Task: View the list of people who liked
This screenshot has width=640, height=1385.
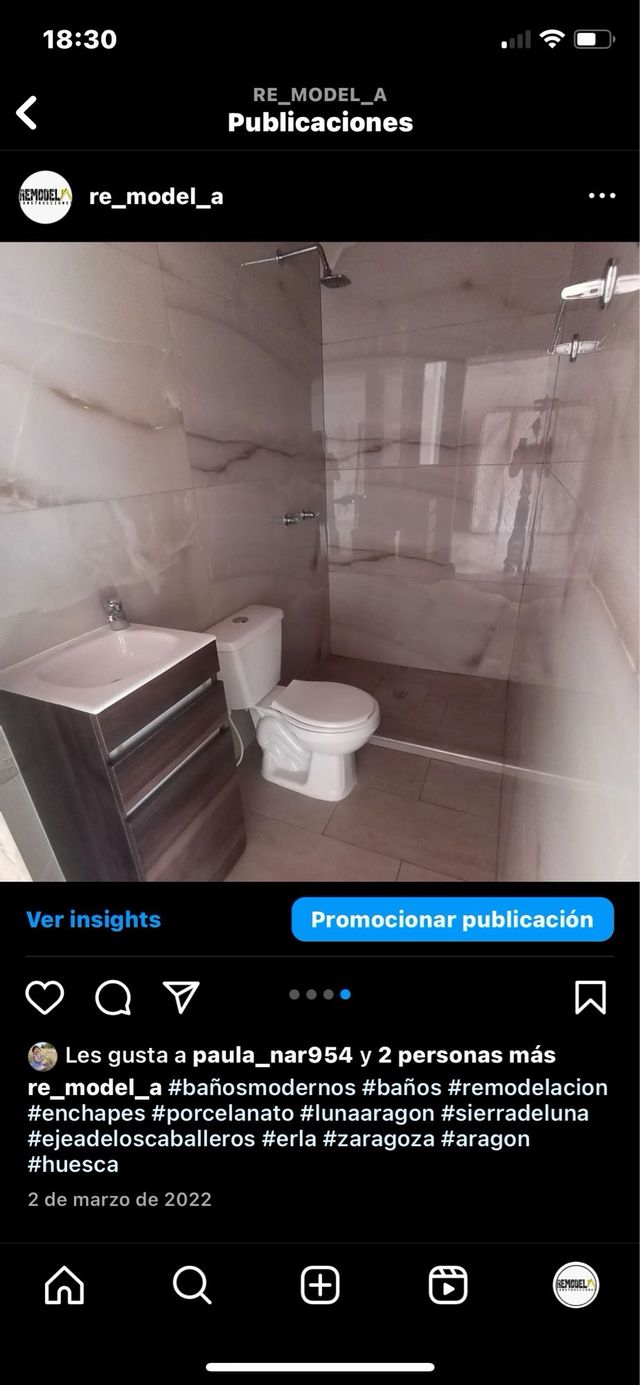Action: pyautogui.click(x=467, y=1055)
